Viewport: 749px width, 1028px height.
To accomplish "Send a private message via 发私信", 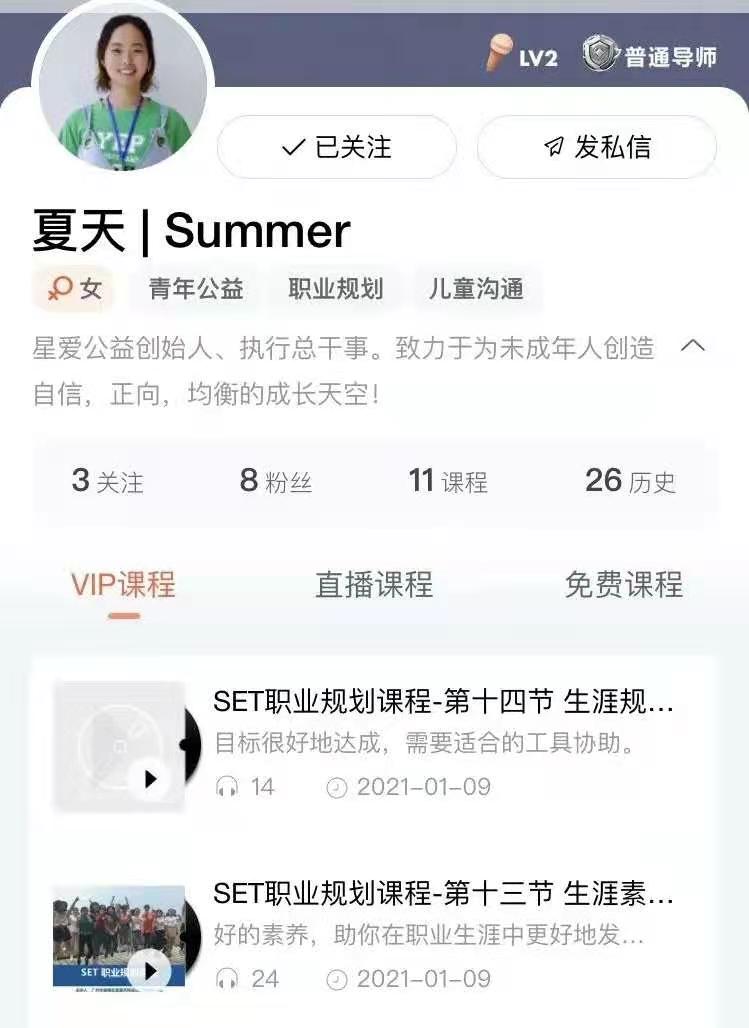I will 597,147.
